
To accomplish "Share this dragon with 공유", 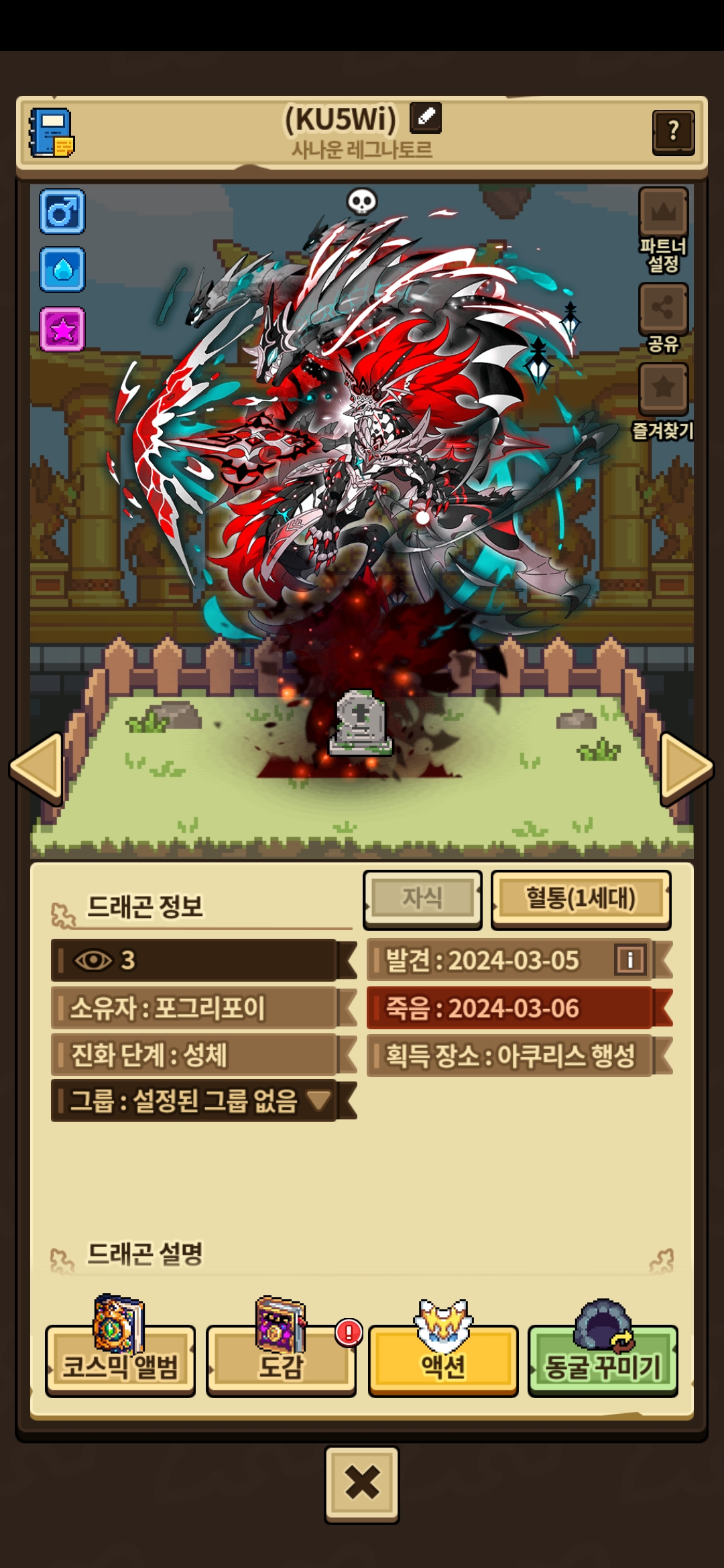I will pos(663,318).
